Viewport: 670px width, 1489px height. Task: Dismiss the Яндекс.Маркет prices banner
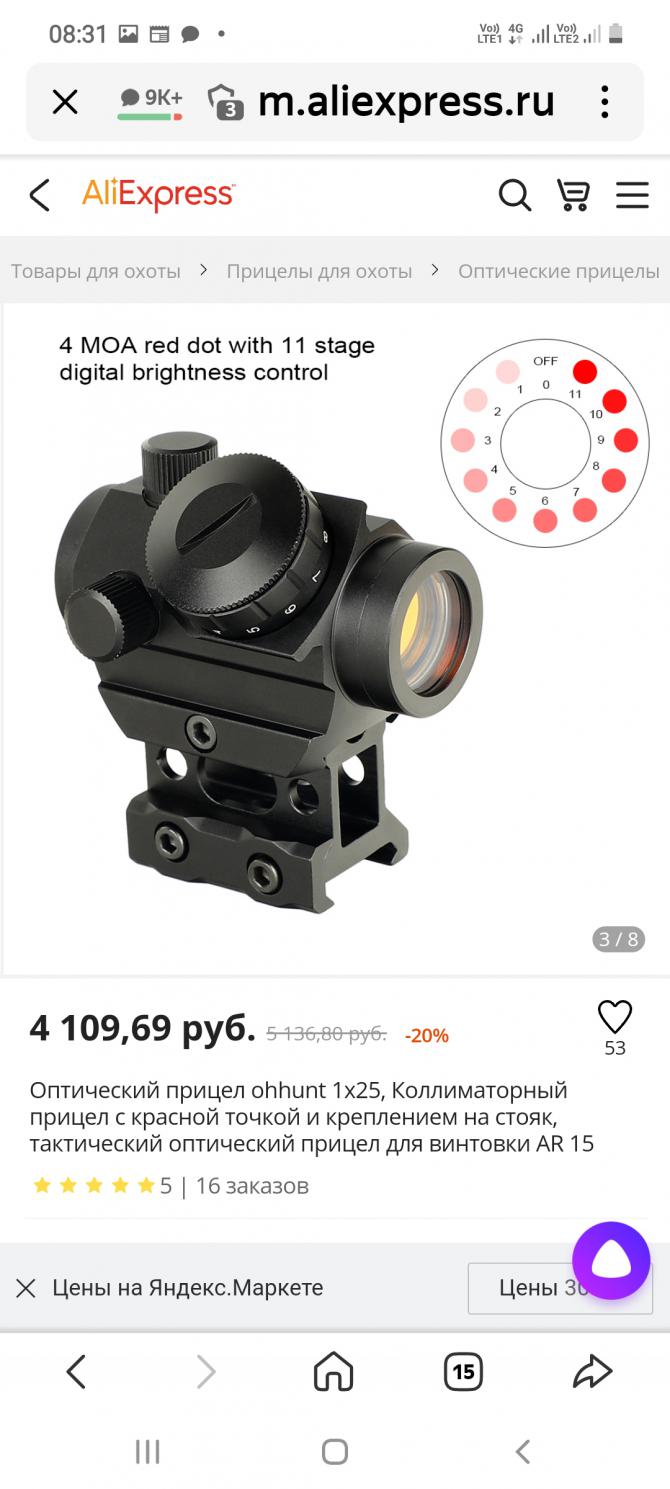26,1288
